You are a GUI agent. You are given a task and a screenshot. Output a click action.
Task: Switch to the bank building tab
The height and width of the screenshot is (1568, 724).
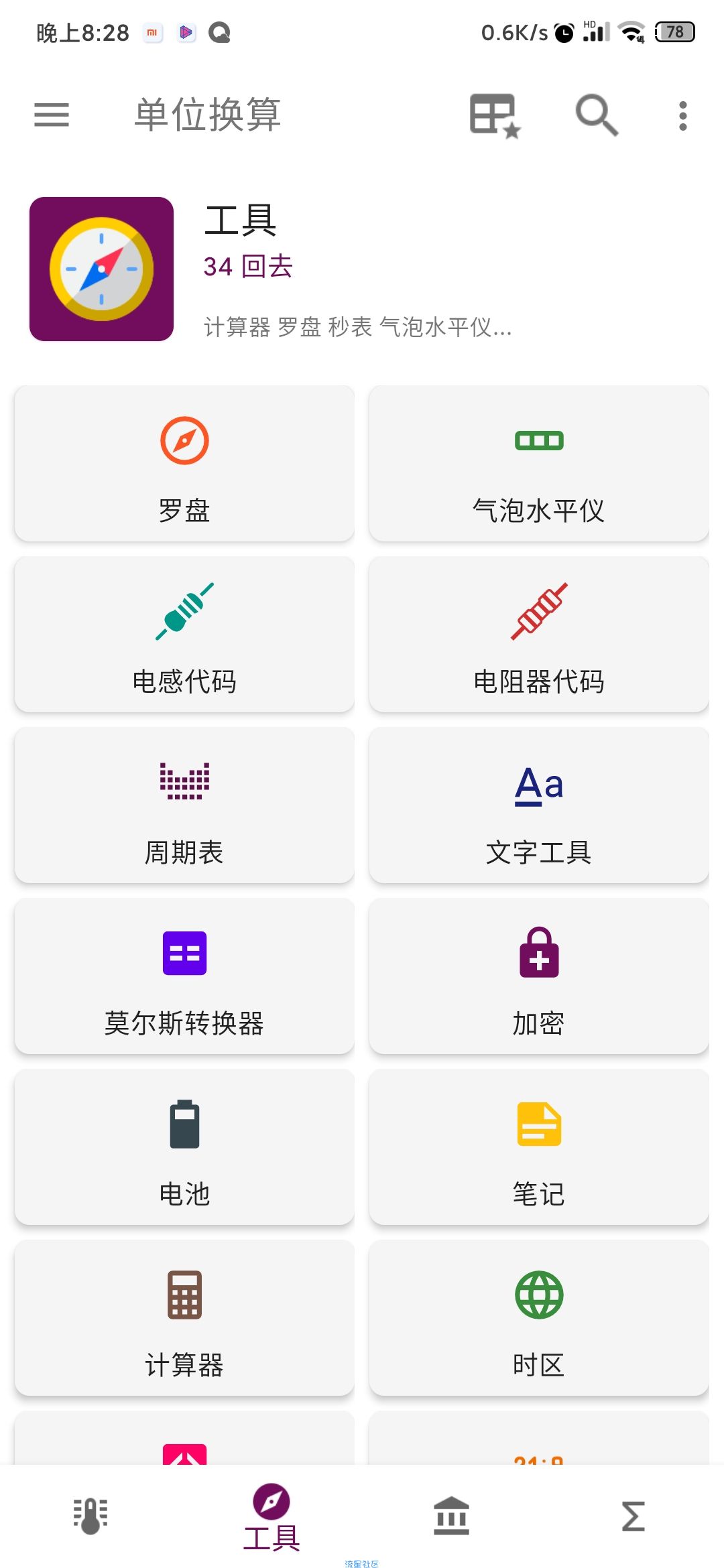coord(452,1516)
